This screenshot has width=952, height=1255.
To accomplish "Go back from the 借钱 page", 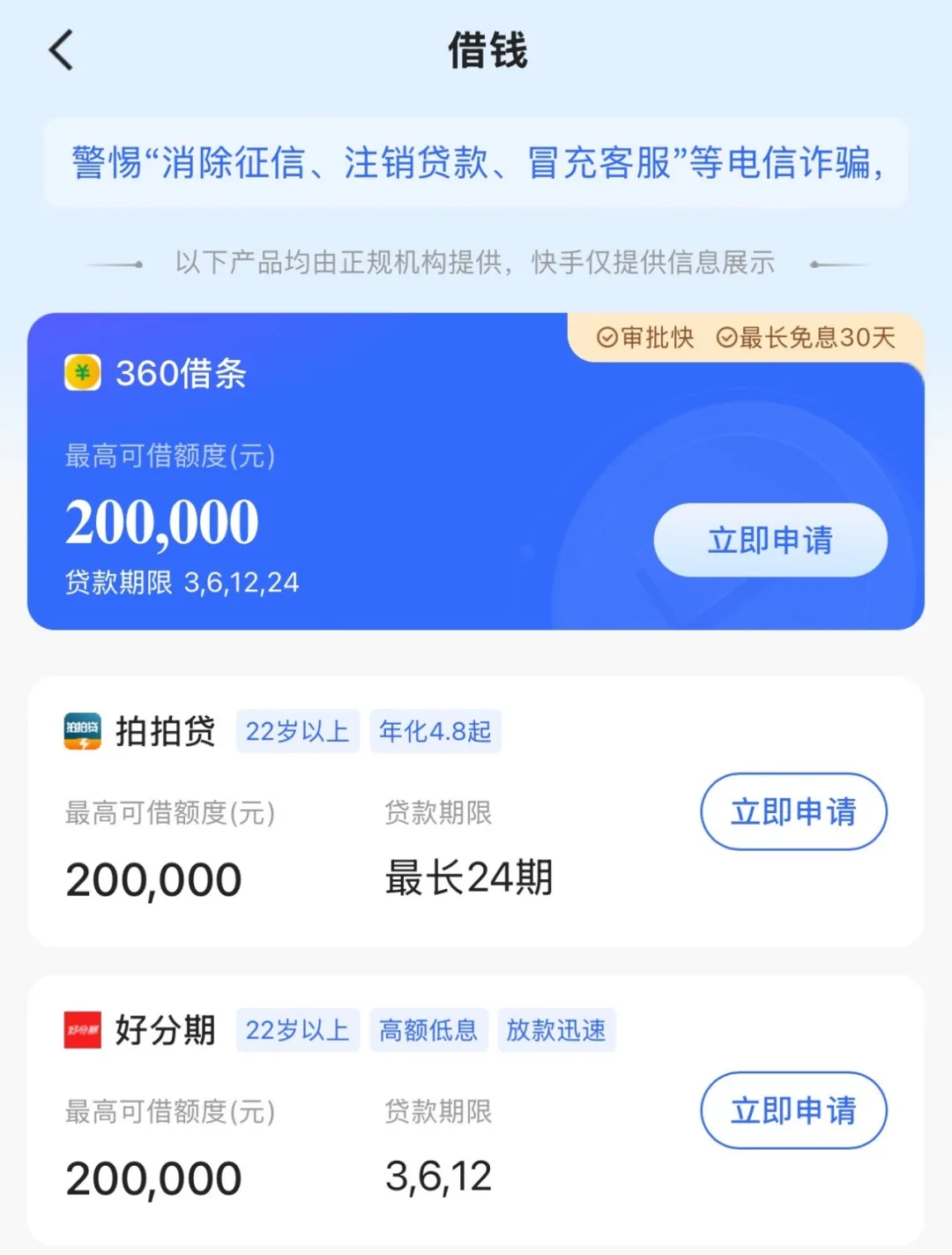I will (x=61, y=50).
